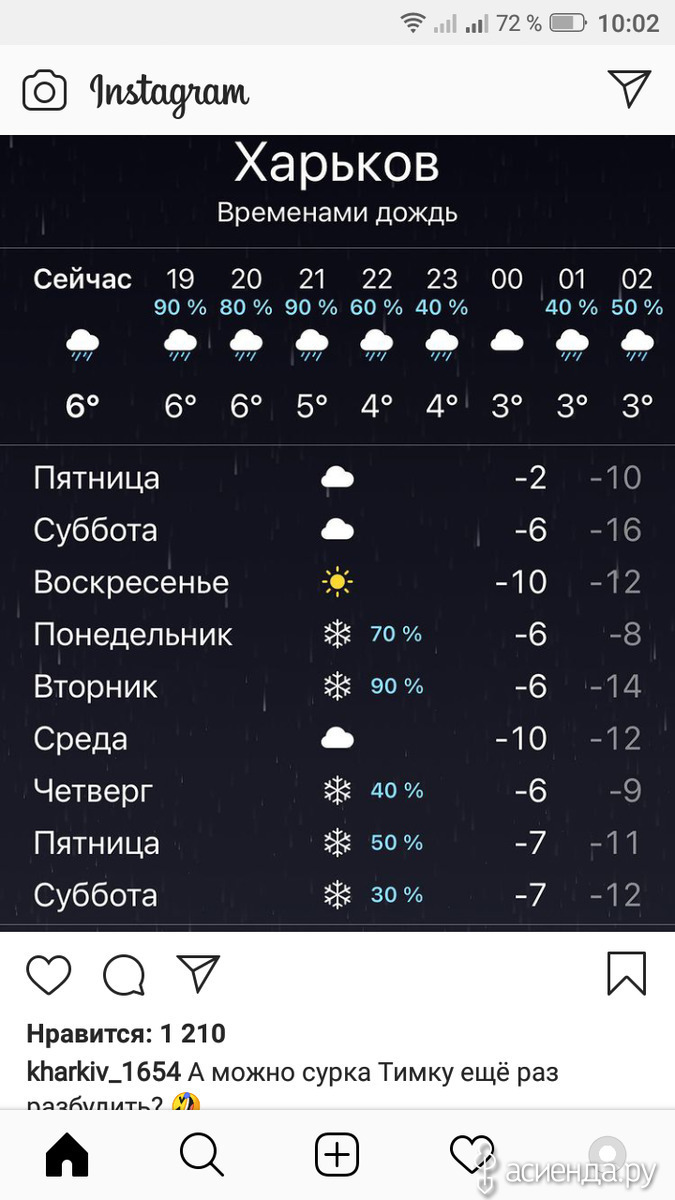
Task: Switch to the search tab
Action: tap(202, 1155)
